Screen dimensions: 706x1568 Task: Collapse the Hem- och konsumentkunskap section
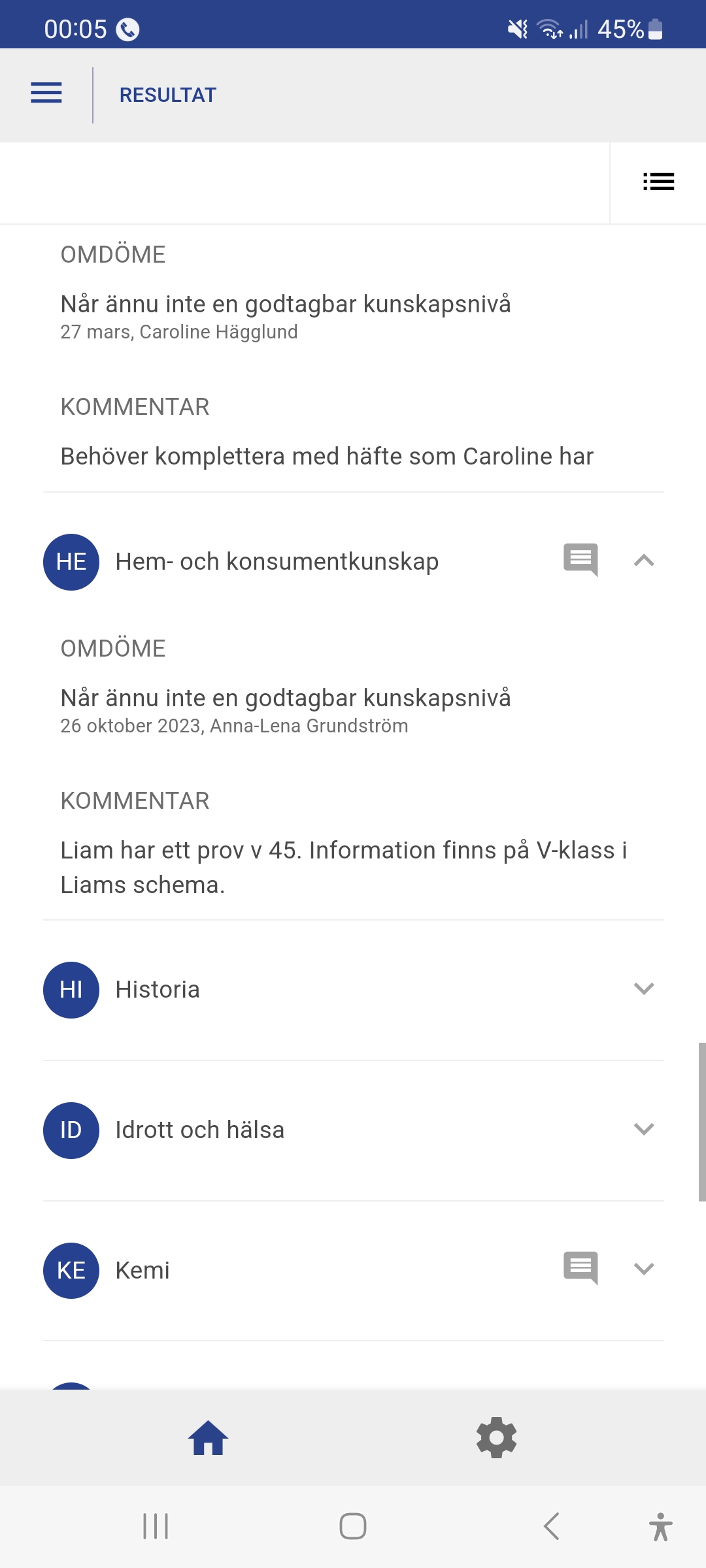644,561
